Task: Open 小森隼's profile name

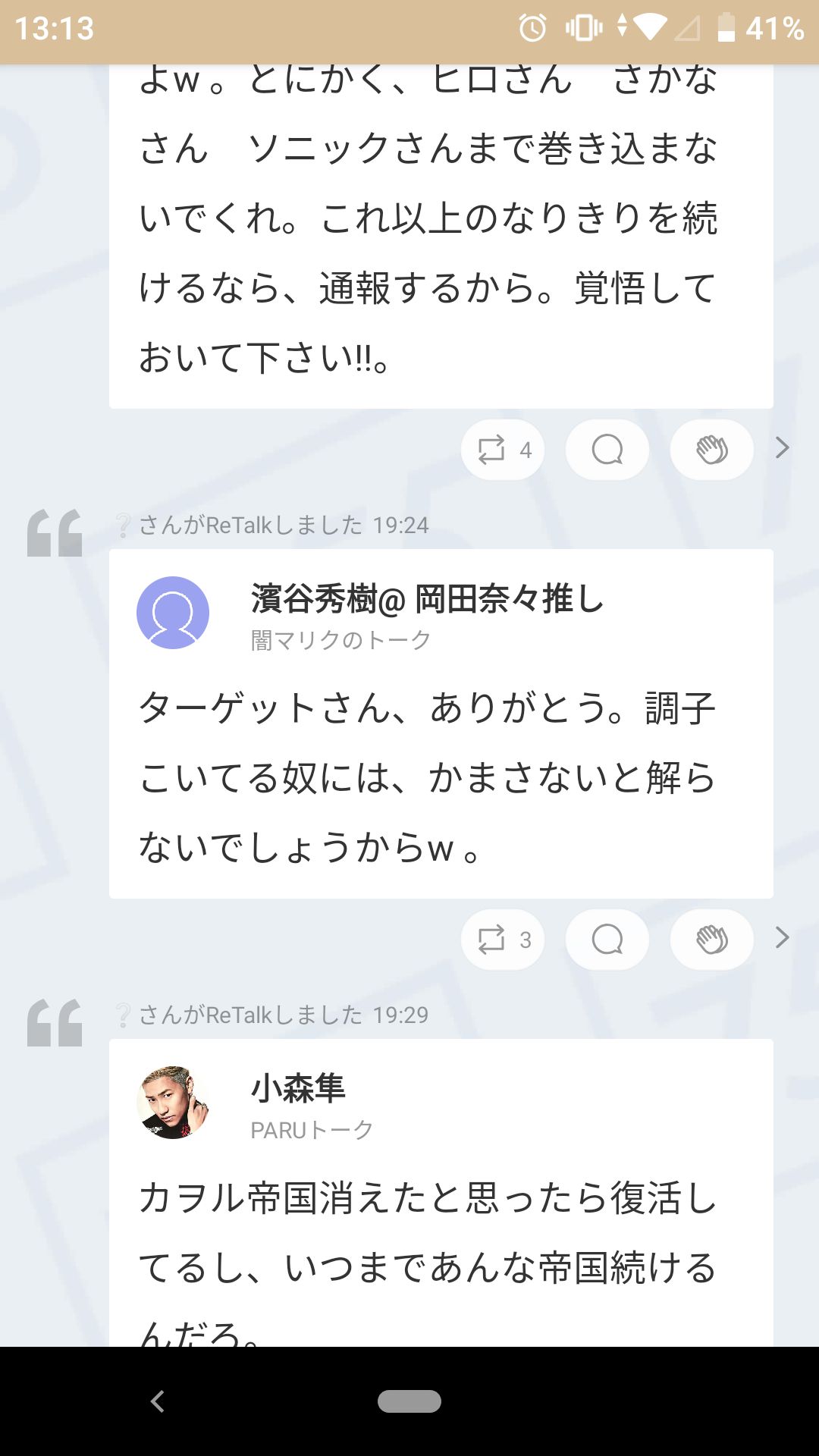Action: coord(296,1088)
